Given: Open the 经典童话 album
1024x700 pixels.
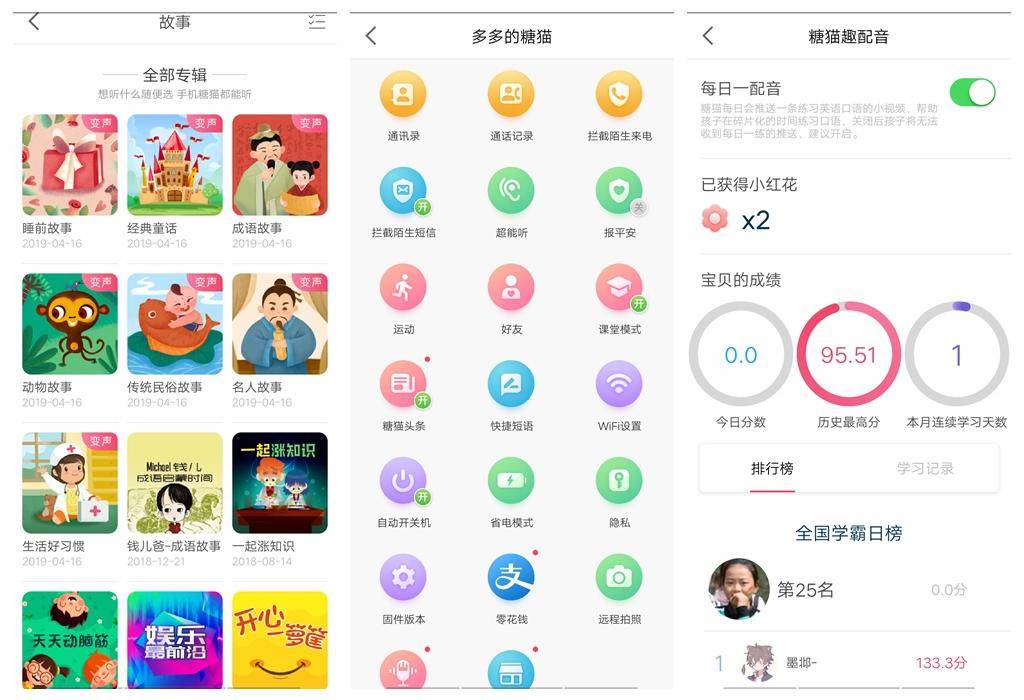Looking at the screenshot, I should point(175,165).
